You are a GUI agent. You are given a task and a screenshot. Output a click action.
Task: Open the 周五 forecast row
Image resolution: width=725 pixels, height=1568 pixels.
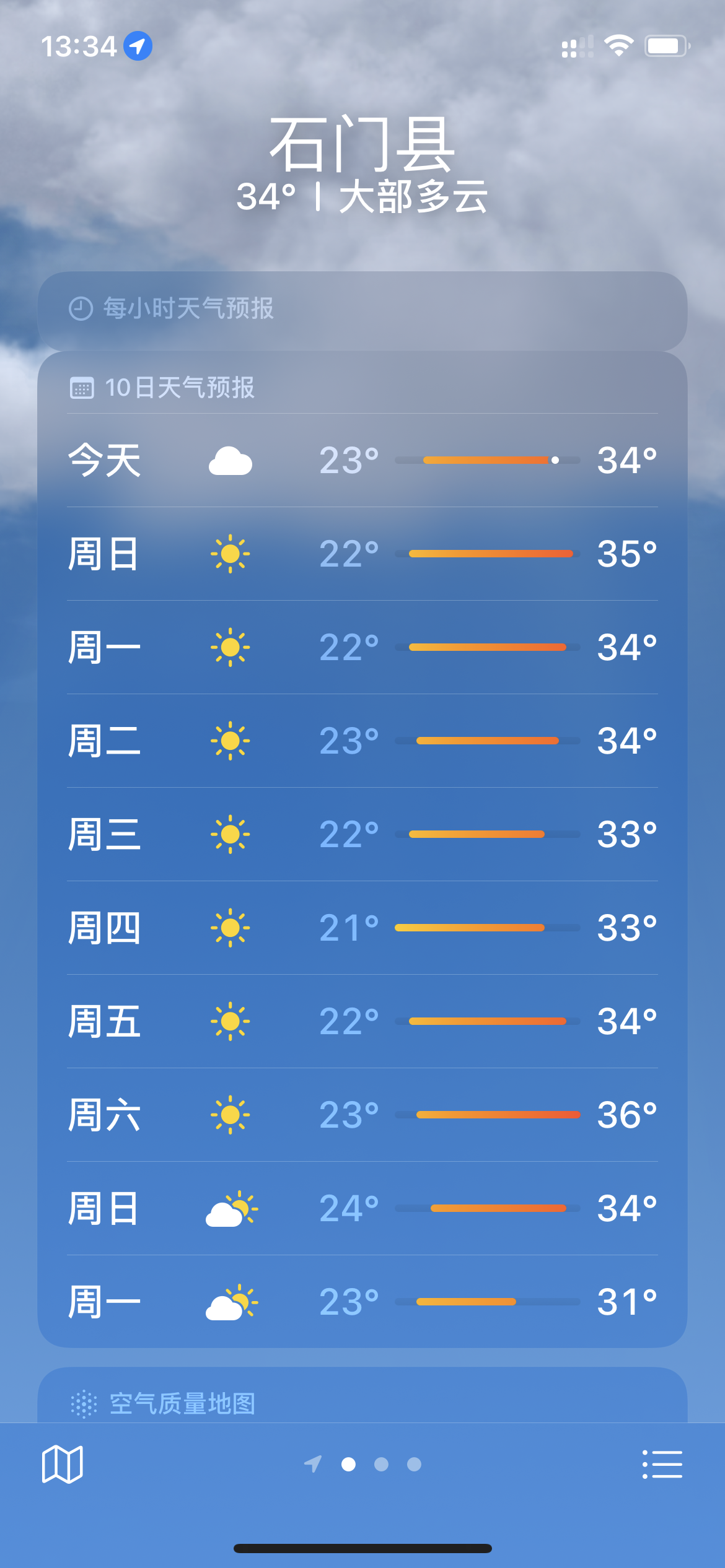coord(362,1021)
